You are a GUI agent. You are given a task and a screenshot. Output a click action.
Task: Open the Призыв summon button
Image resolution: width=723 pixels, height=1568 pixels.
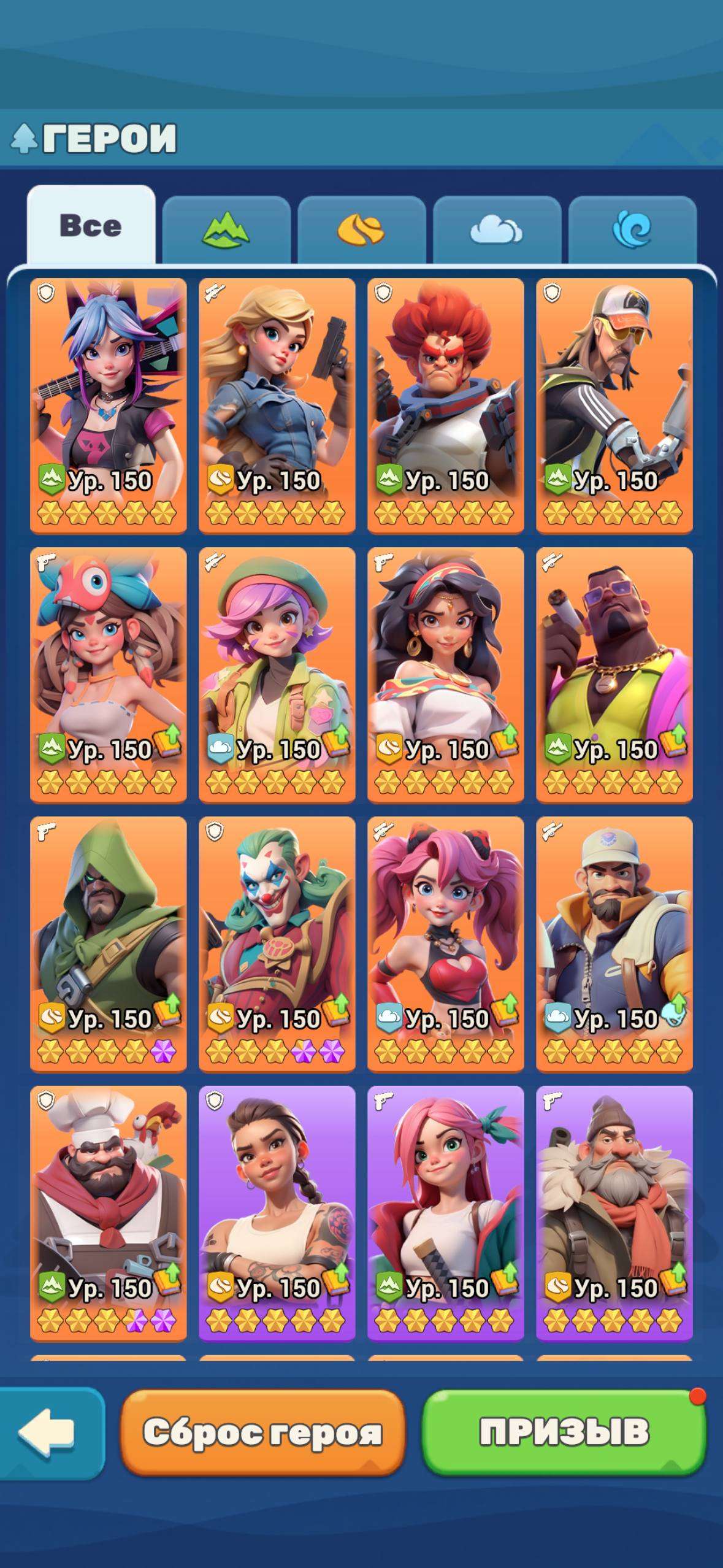(564, 1432)
